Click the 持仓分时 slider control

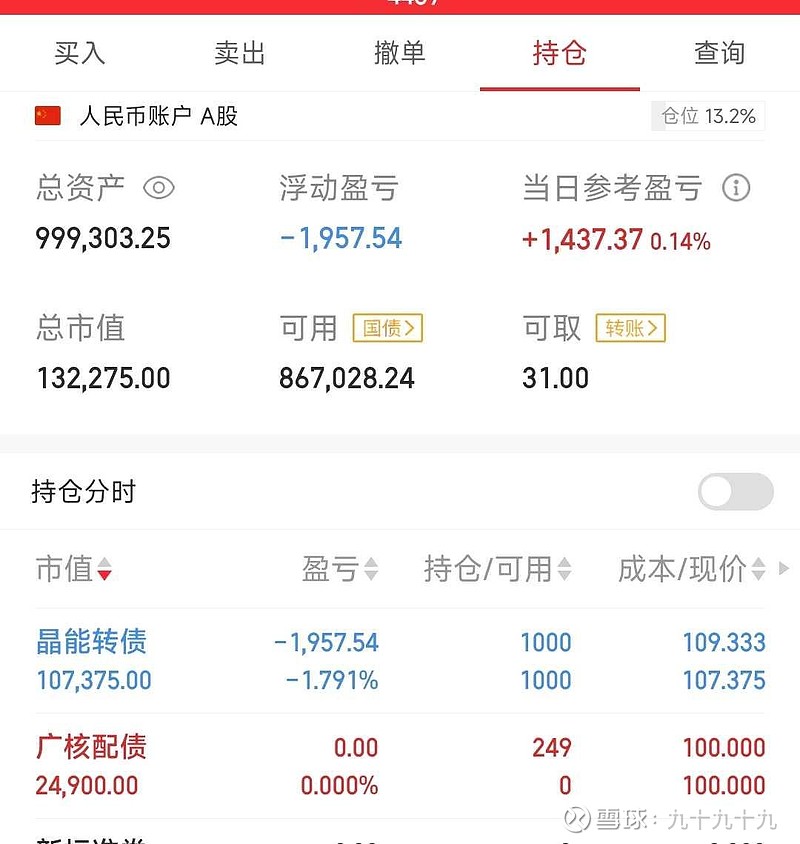point(735,492)
